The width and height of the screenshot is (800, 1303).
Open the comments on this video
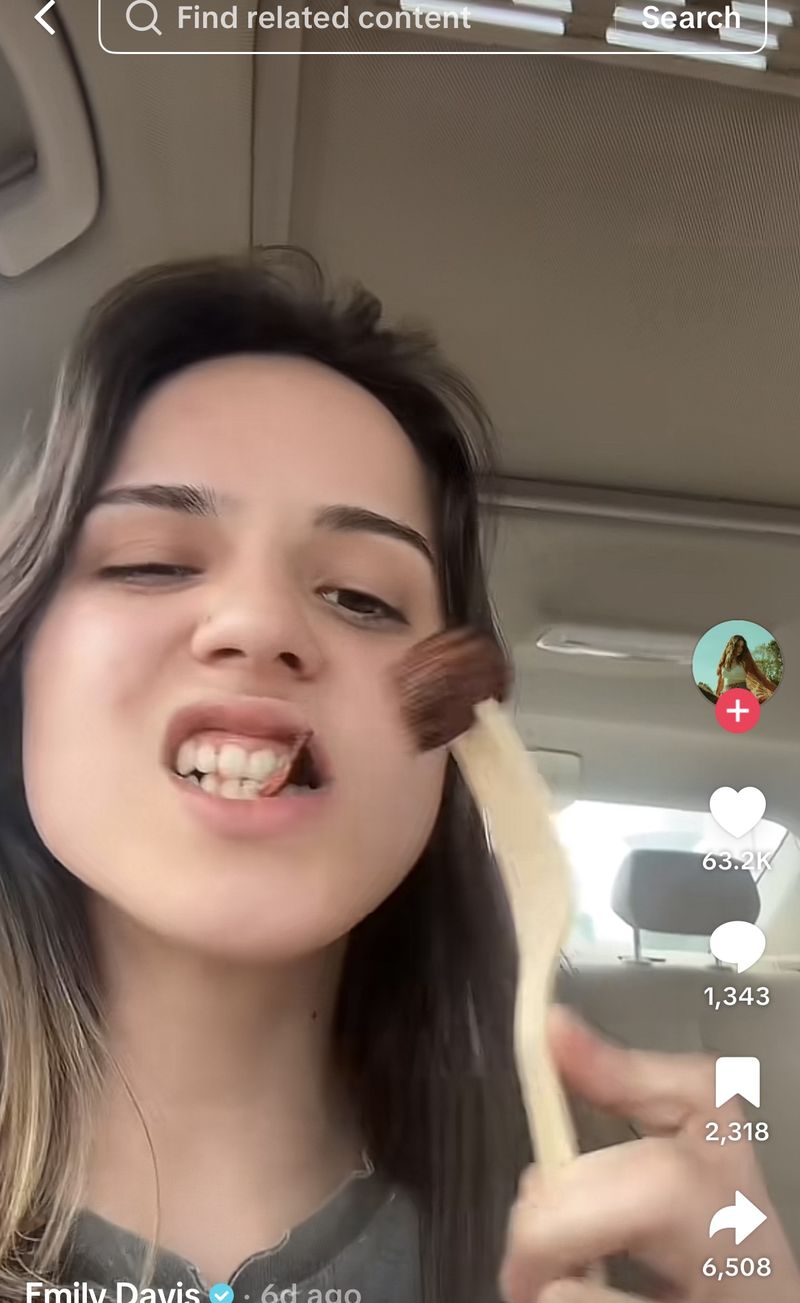pyautogui.click(x=737, y=947)
